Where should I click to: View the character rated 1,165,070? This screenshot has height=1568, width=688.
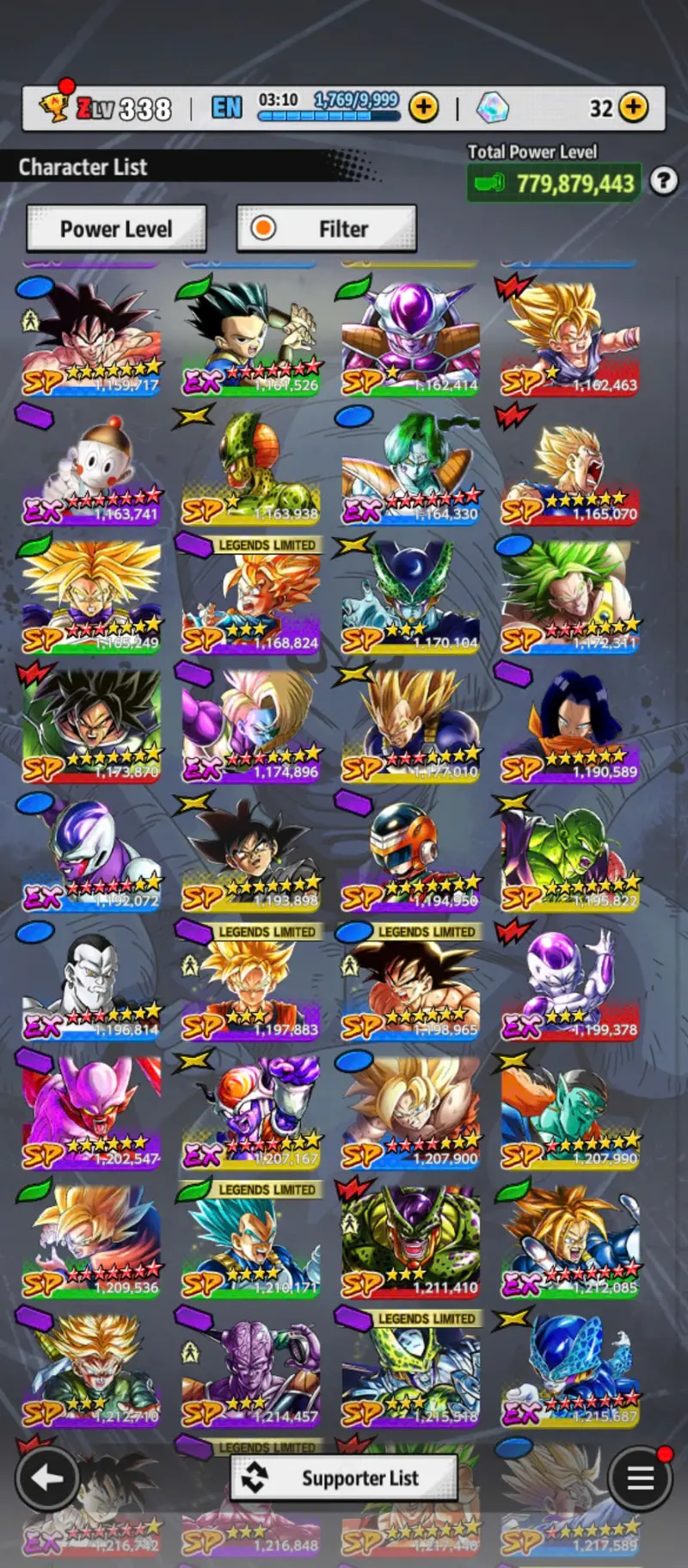tap(569, 471)
